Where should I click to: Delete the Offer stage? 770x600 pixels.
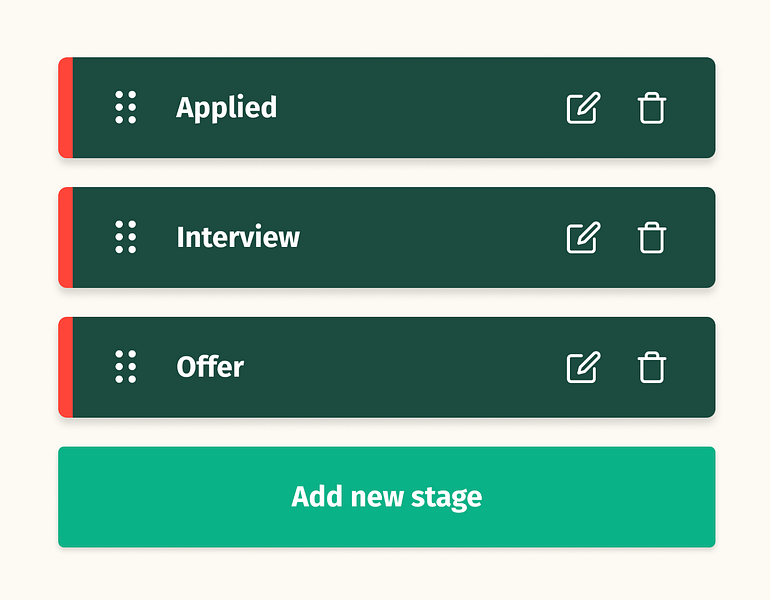point(652,368)
